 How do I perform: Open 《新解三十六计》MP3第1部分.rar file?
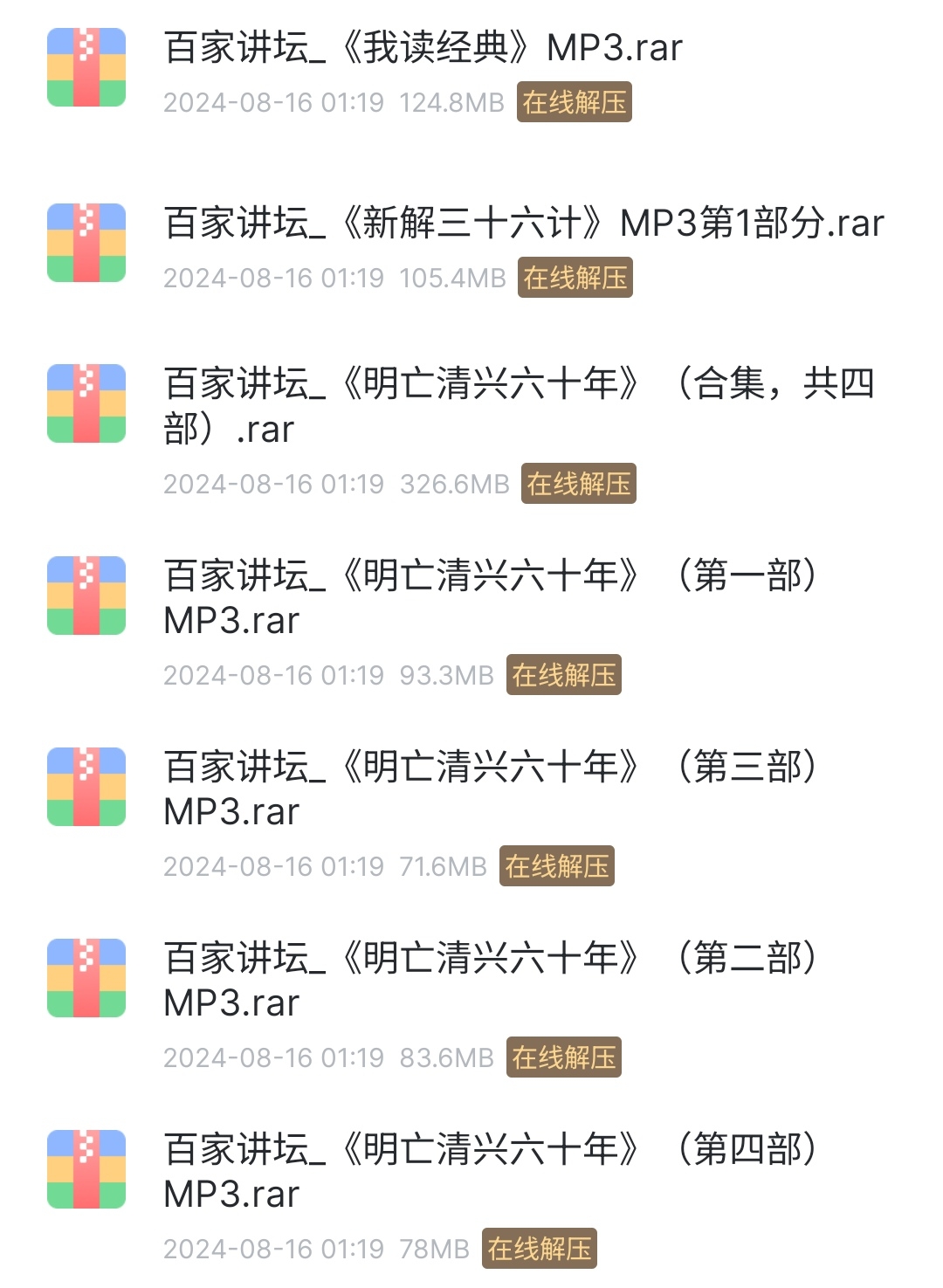coord(524,224)
